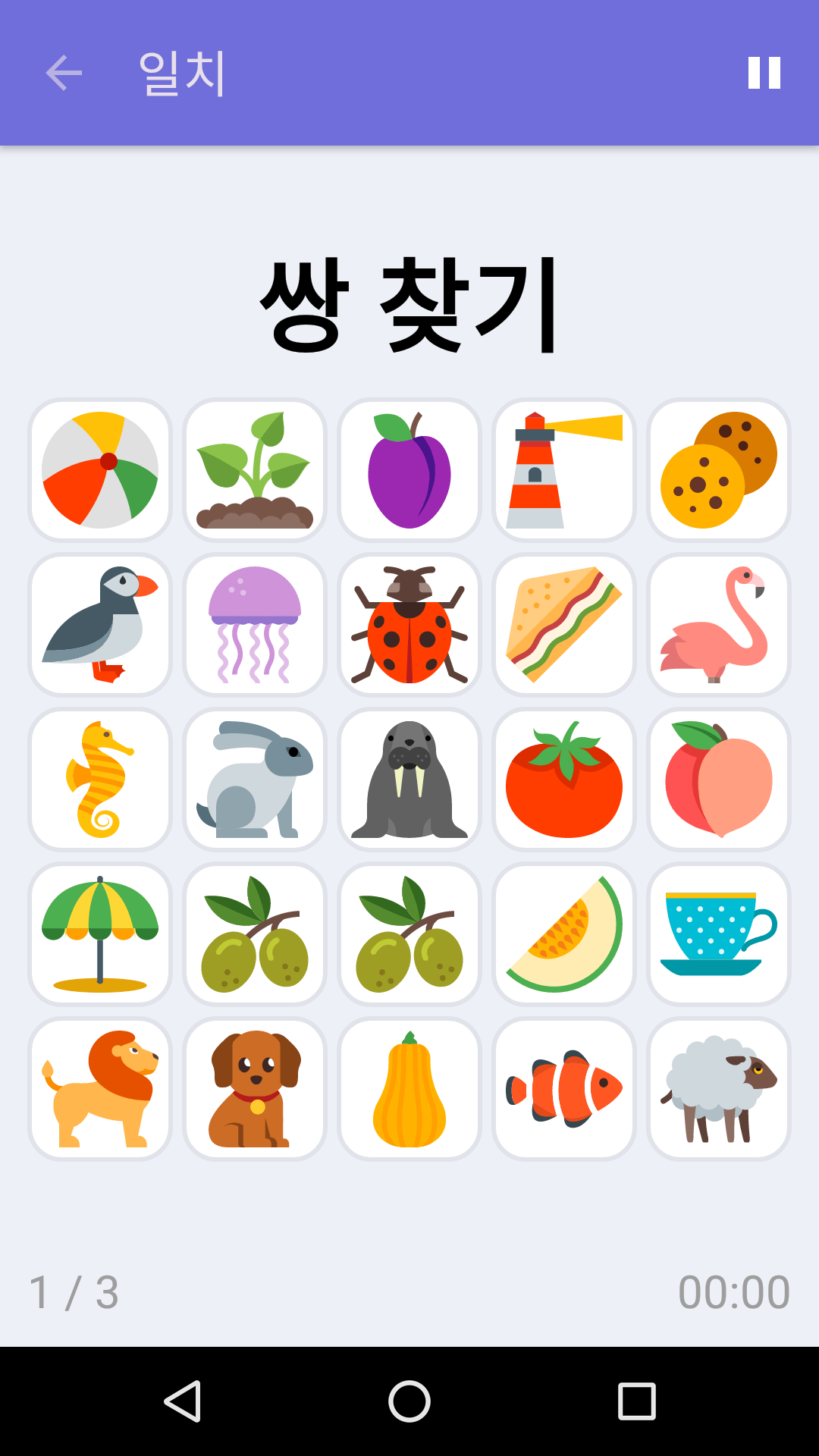Open recent apps with the square button
This screenshot has height=1456, width=819.
click(x=635, y=1401)
